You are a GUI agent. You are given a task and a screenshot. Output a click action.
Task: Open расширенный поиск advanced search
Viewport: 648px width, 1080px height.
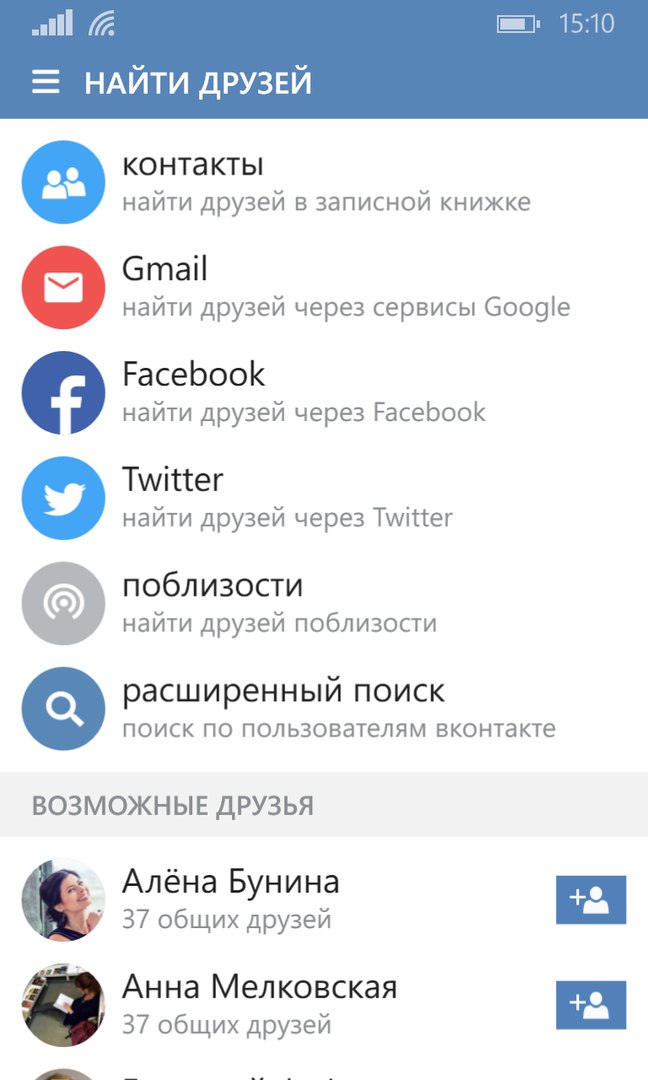click(324, 709)
